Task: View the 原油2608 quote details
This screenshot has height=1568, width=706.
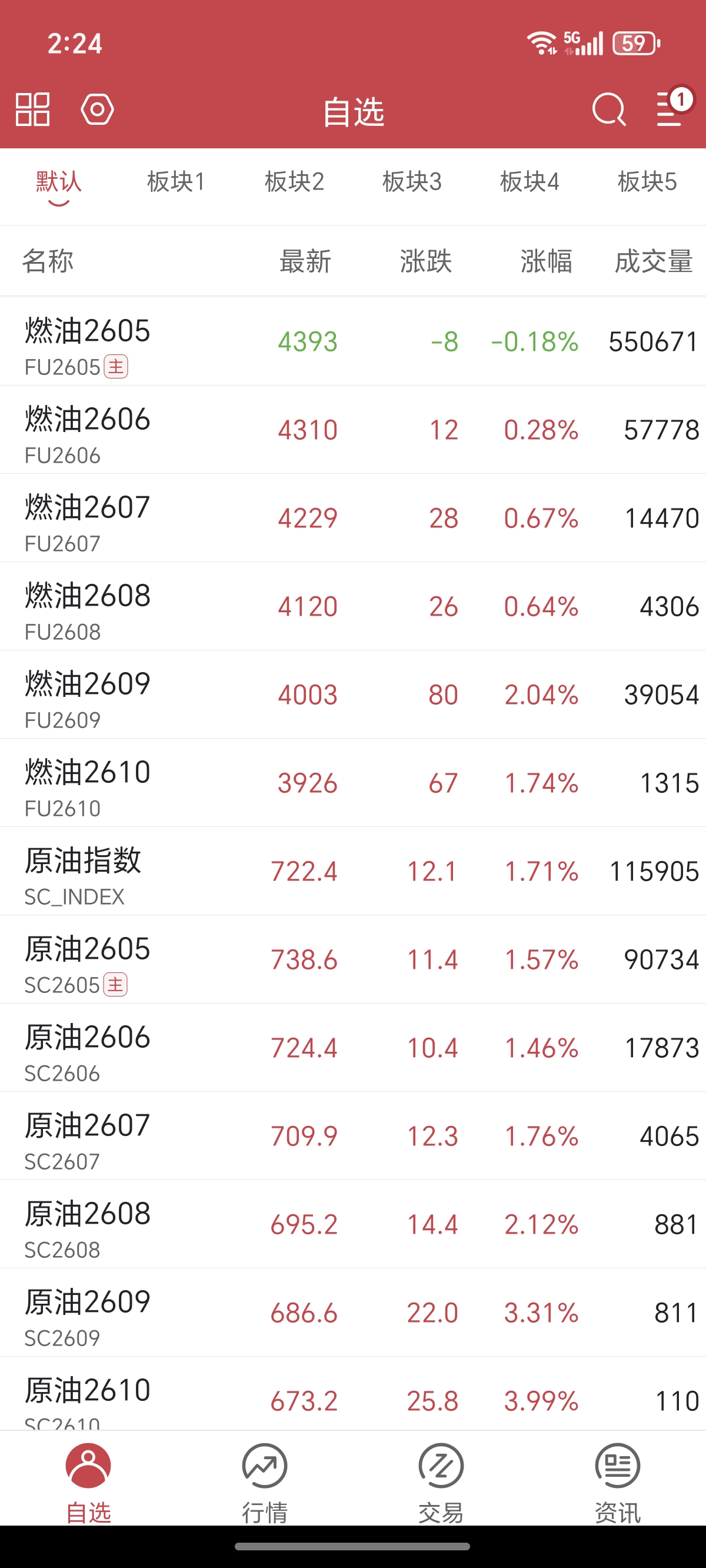Action: [x=353, y=1225]
